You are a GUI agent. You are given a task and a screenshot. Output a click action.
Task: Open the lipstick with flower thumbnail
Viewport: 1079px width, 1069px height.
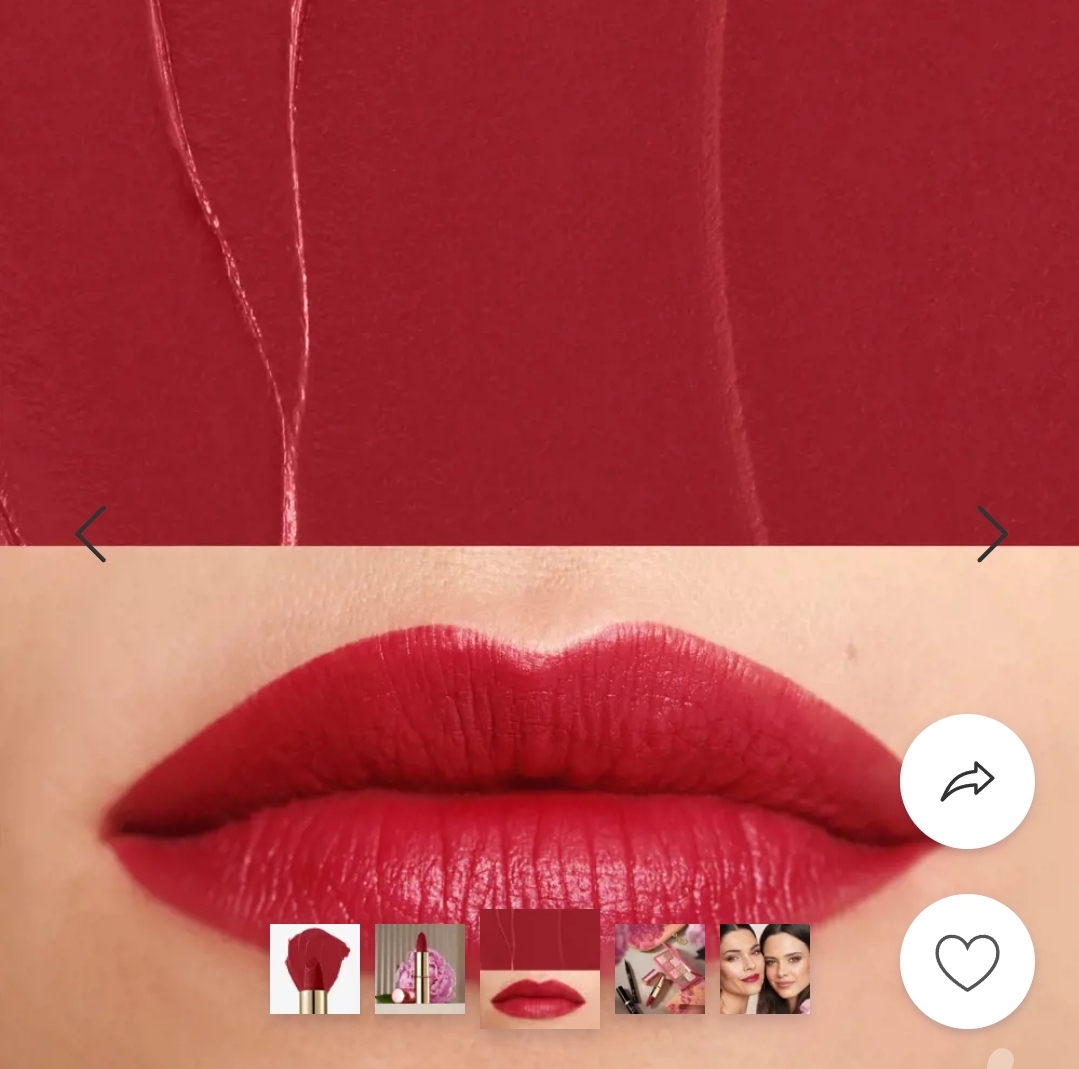pyautogui.click(x=420, y=969)
